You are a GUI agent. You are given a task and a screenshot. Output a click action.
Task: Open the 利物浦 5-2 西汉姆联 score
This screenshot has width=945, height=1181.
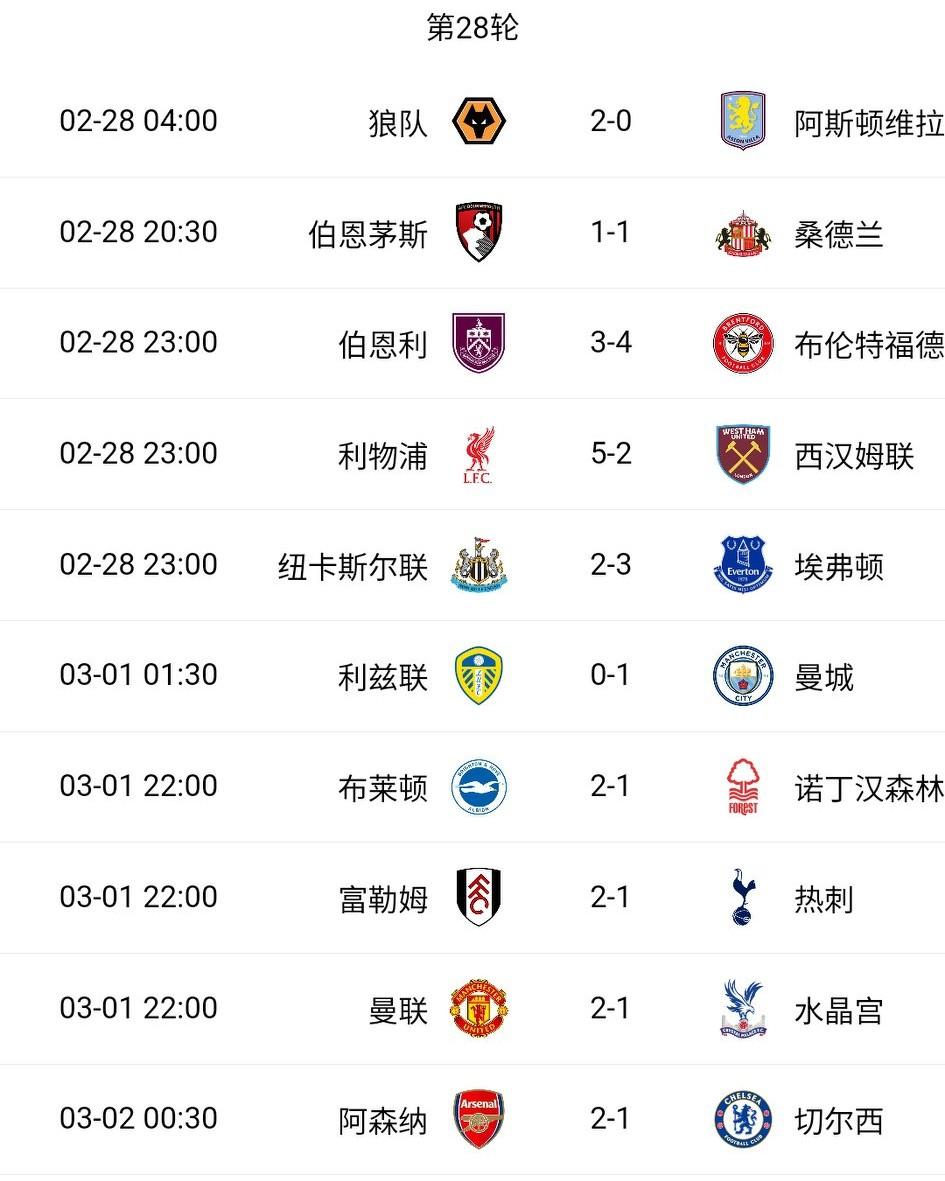coord(610,453)
